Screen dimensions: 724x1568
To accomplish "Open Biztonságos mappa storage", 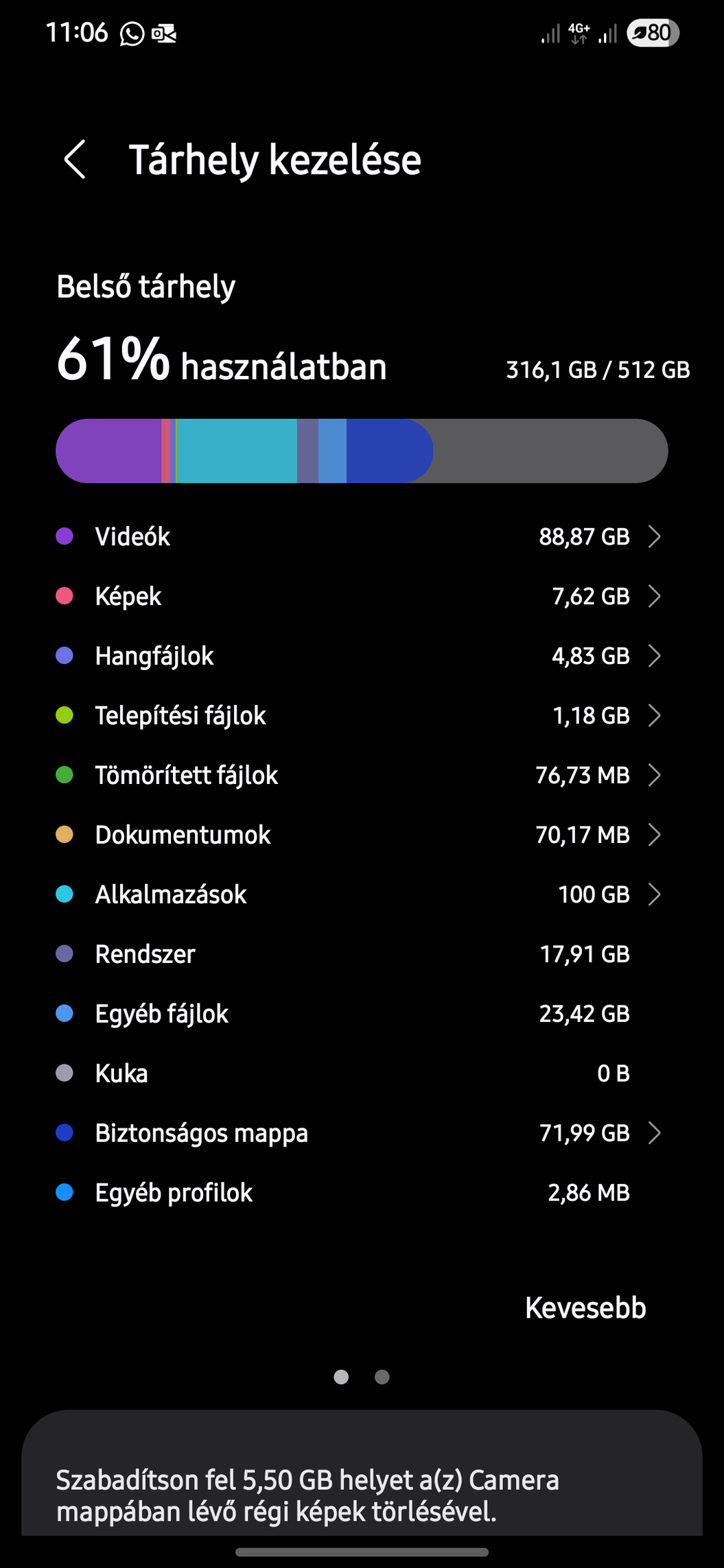I will click(x=362, y=1133).
